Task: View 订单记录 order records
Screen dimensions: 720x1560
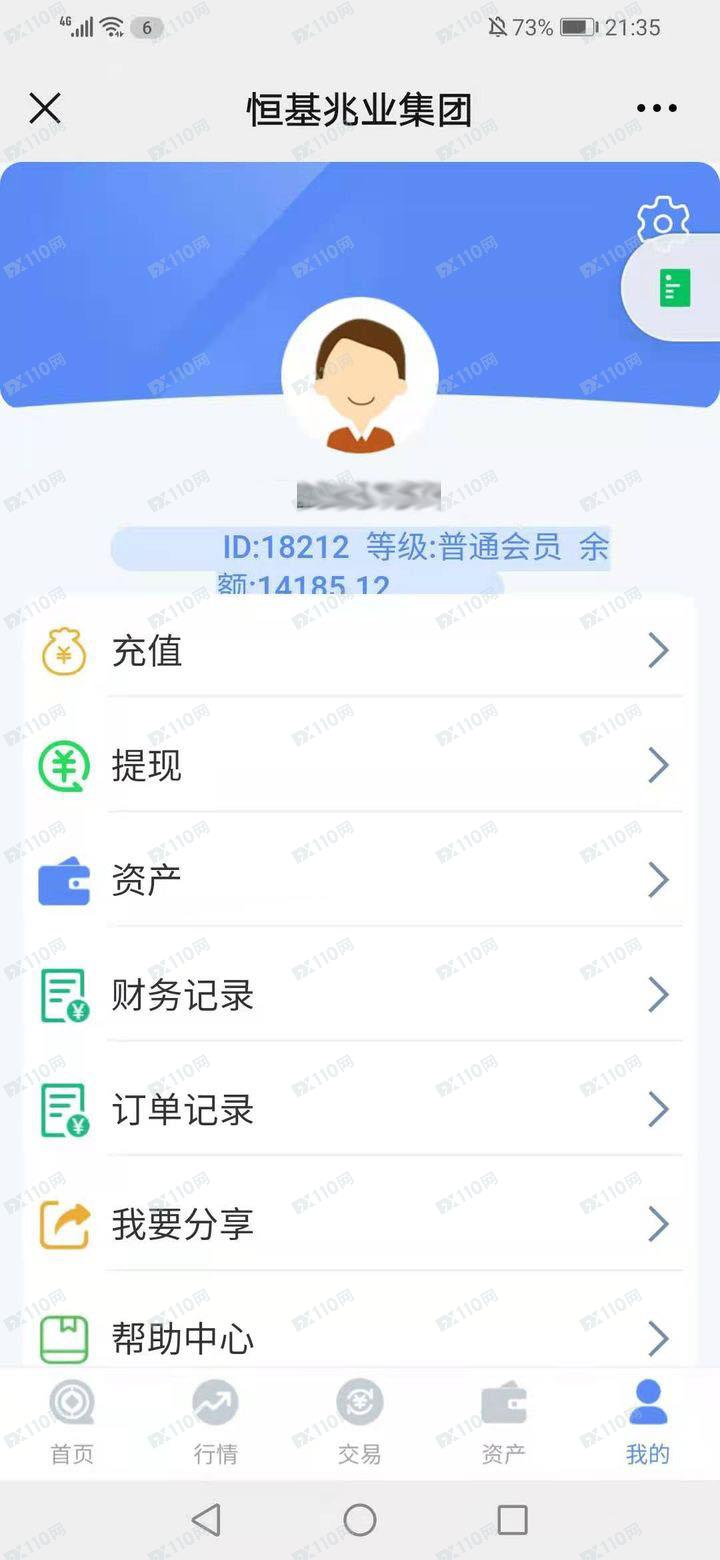Action: point(360,1110)
